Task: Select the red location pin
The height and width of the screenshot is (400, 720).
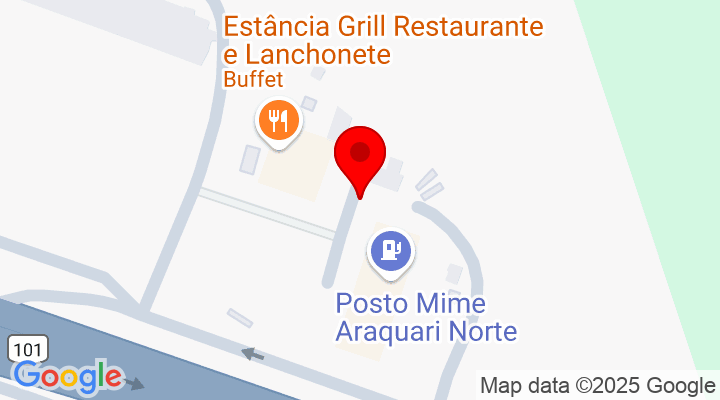Action: (x=360, y=158)
